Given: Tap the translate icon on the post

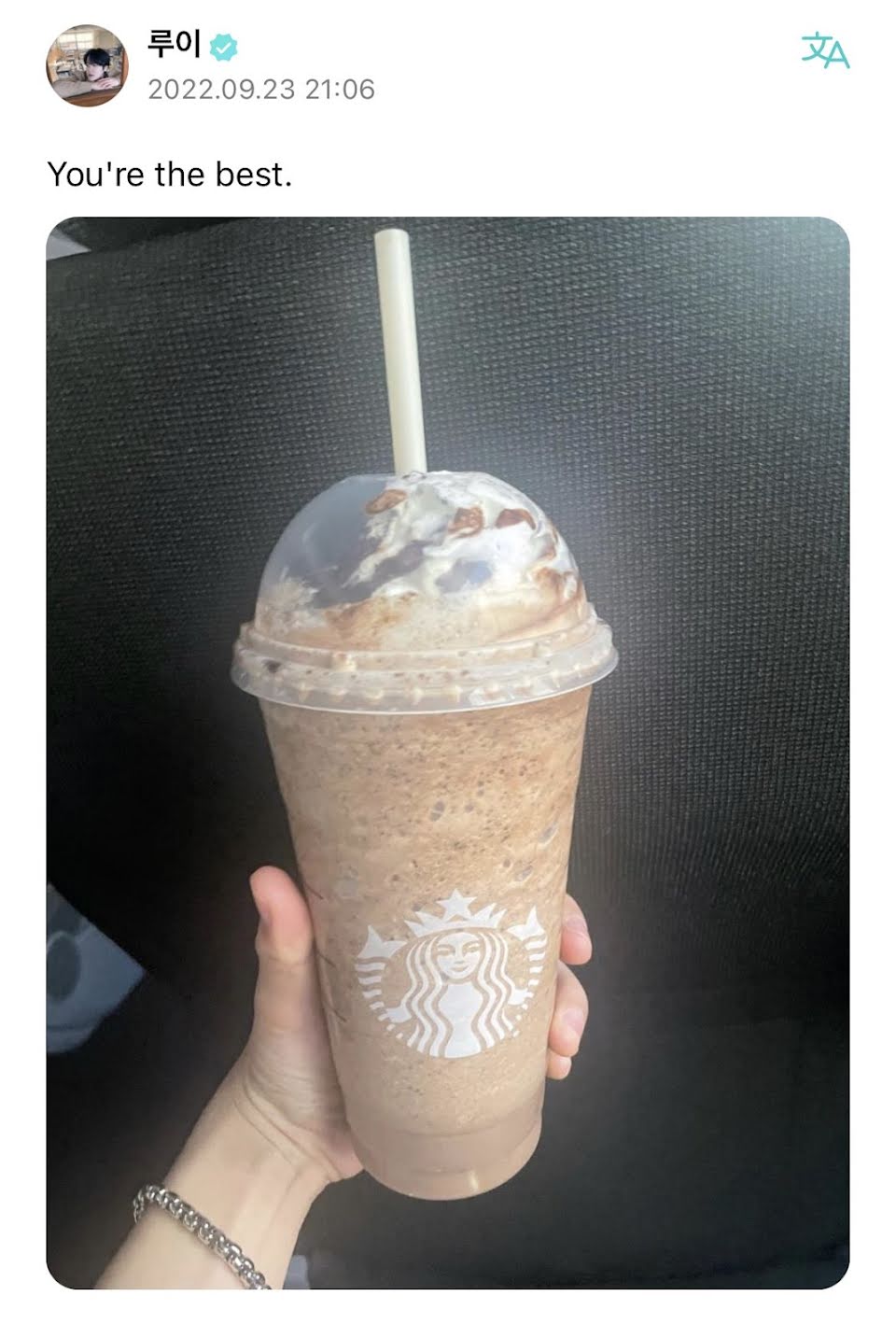Looking at the screenshot, I should tap(825, 50).
